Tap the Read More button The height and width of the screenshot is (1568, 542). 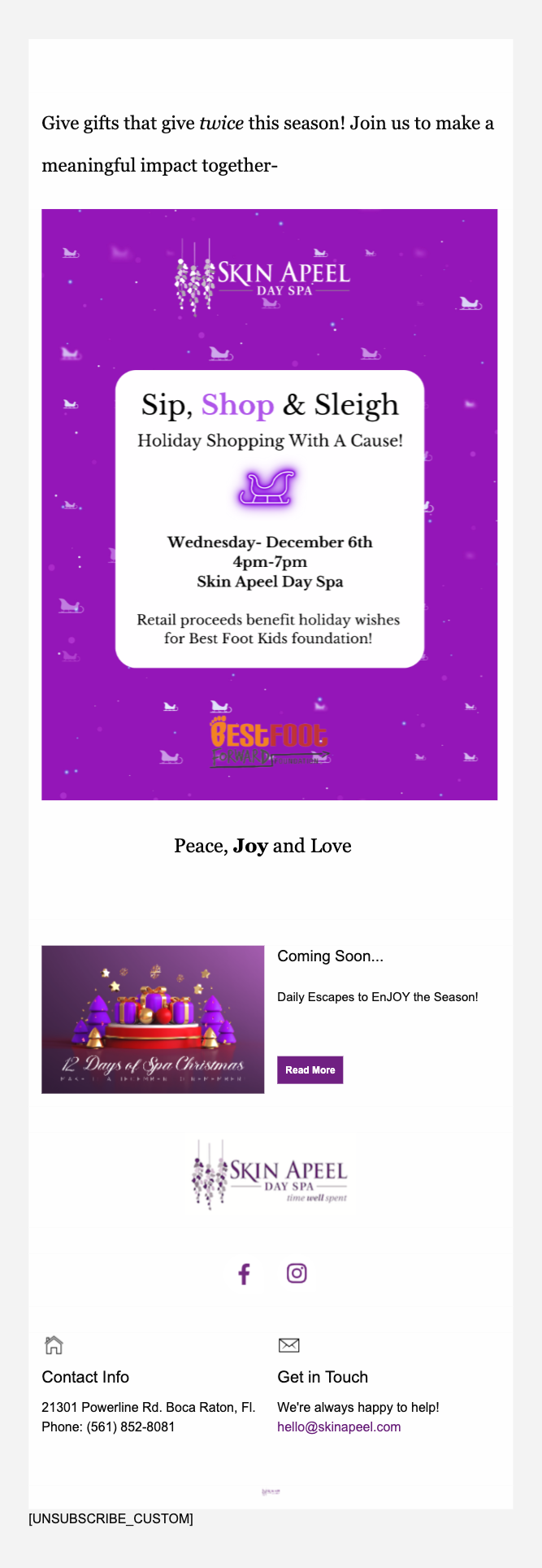[310, 1069]
